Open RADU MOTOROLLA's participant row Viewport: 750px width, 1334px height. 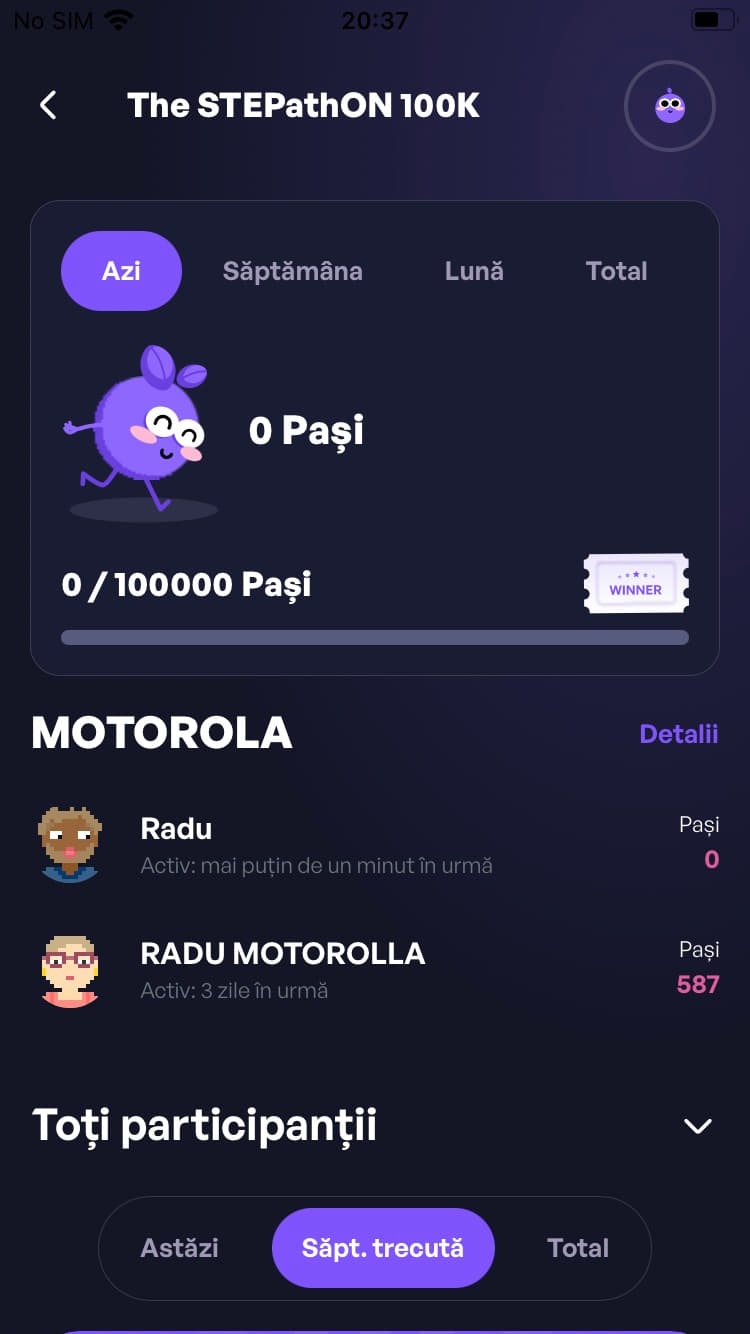375,970
